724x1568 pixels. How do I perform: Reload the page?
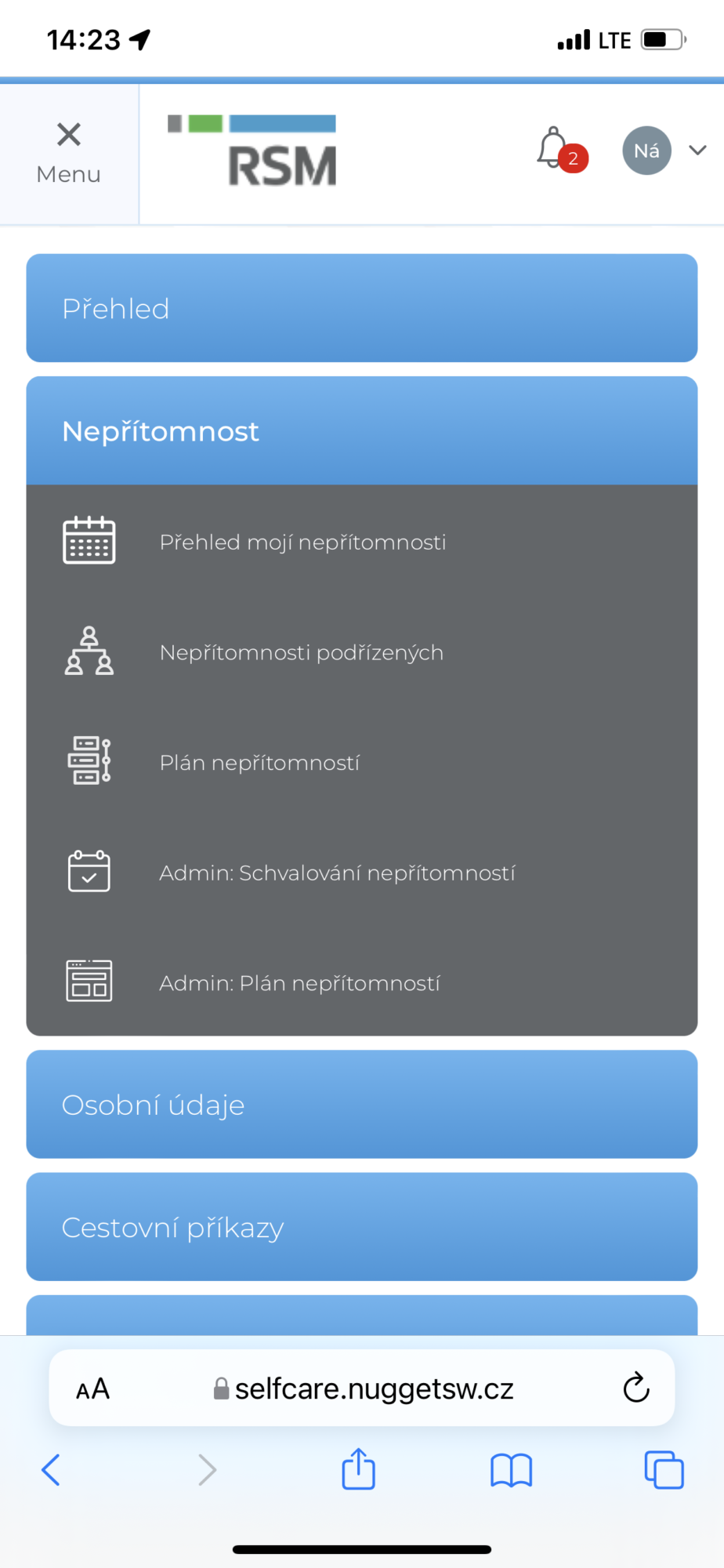[636, 1388]
